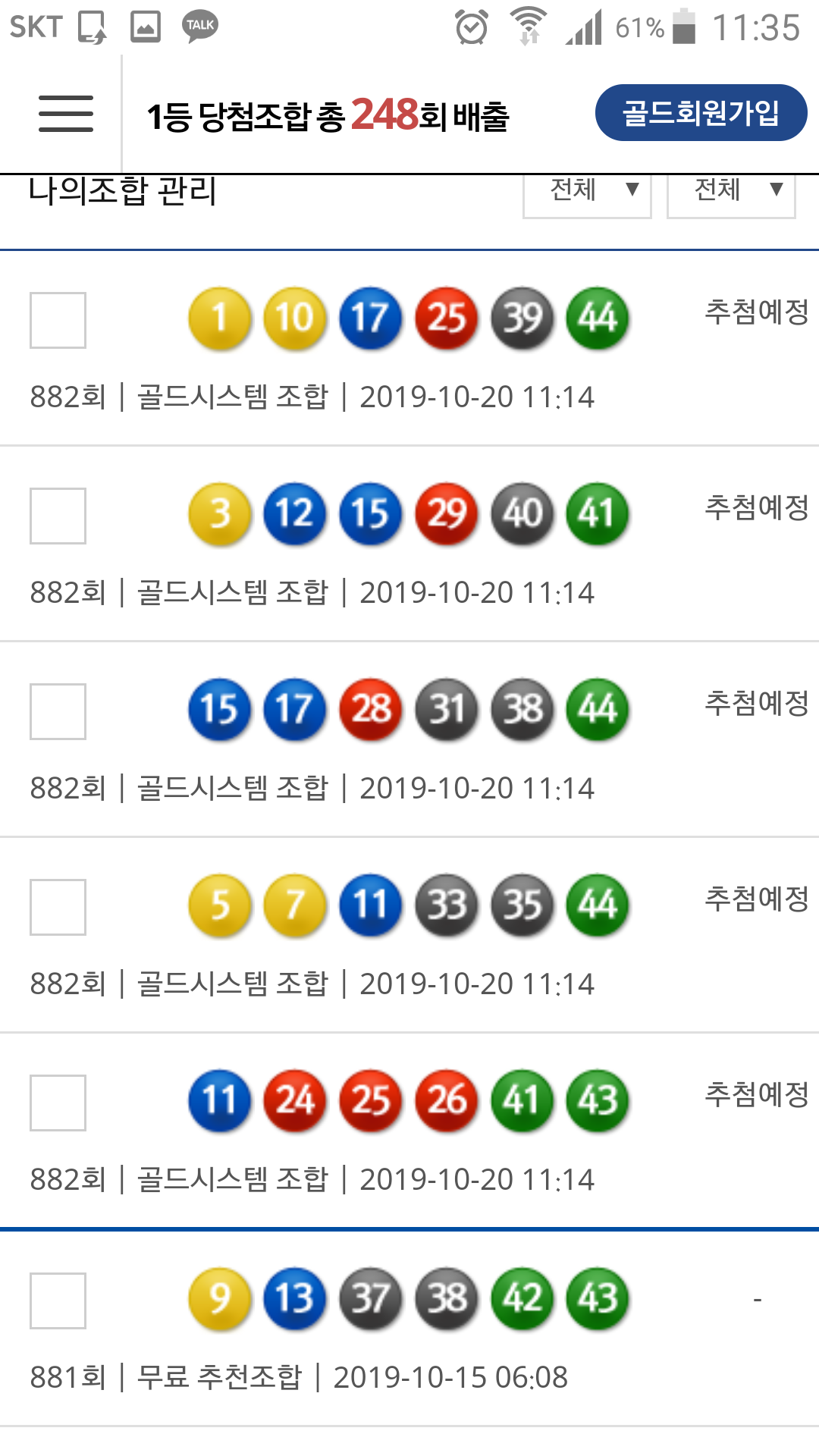Screen dimensions: 819x1456
Task: Open the hamburger menu
Action: (x=66, y=114)
